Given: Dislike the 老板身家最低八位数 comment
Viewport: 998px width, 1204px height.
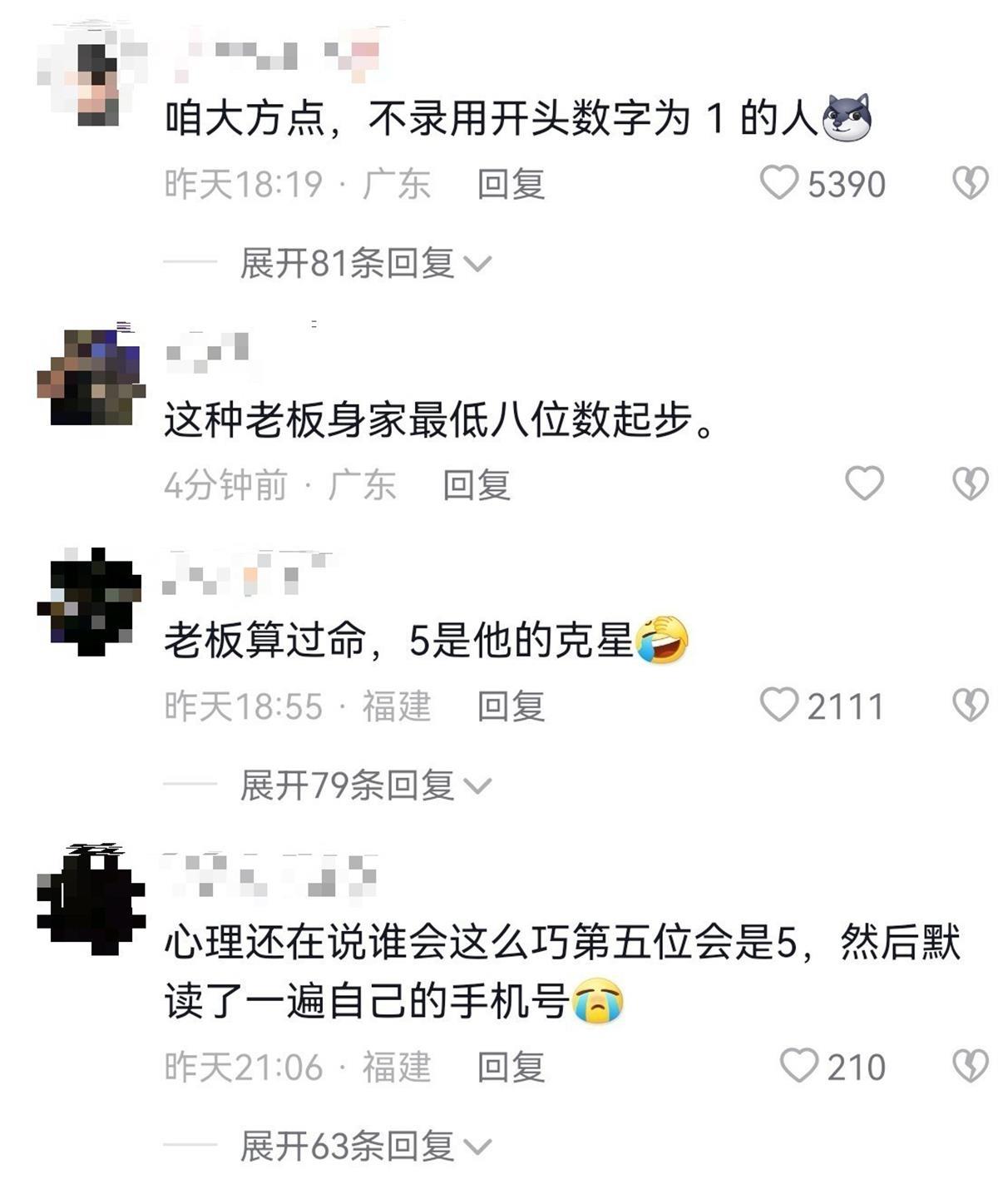Looking at the screenshot, I should (x=970, y=483).
